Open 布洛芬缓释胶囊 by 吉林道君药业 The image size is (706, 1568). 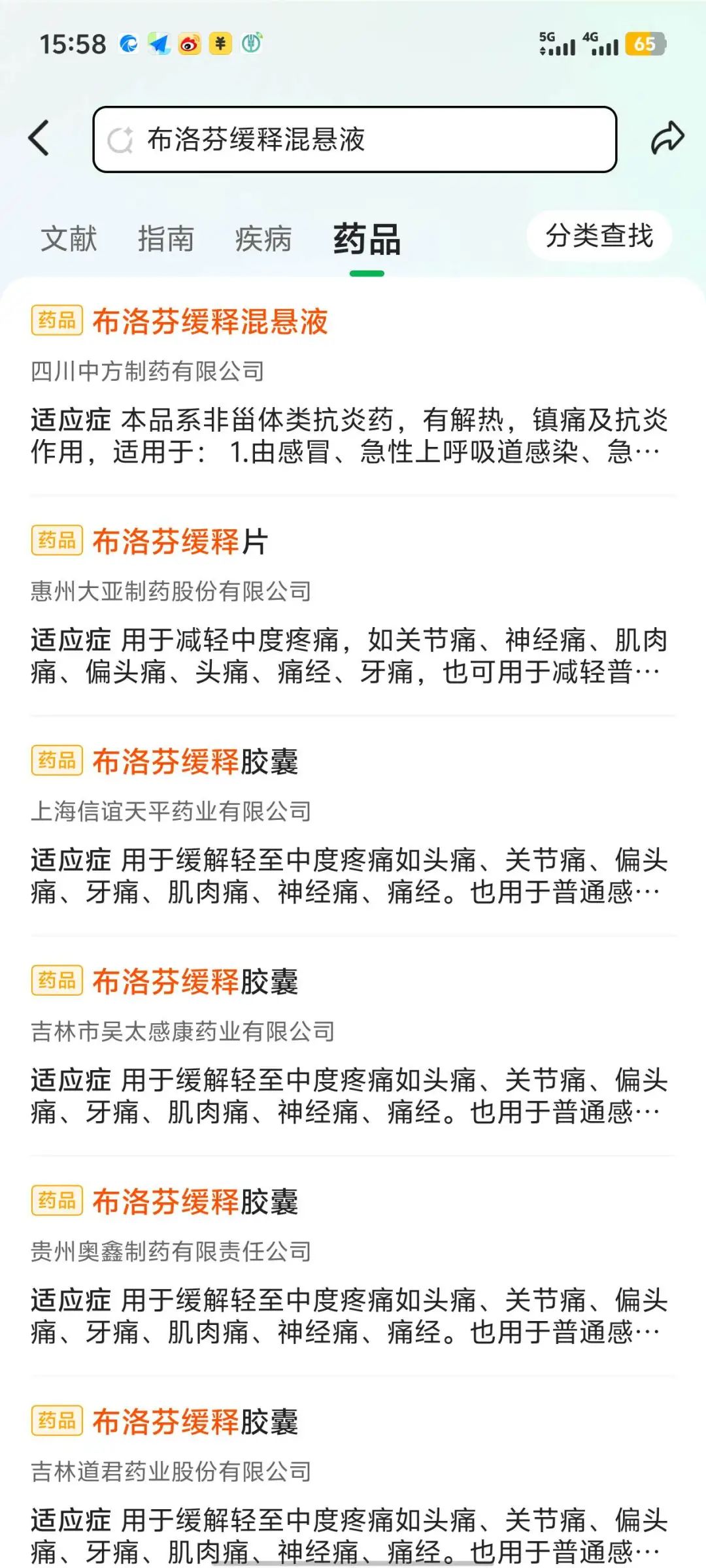(x=195, y=1422)
